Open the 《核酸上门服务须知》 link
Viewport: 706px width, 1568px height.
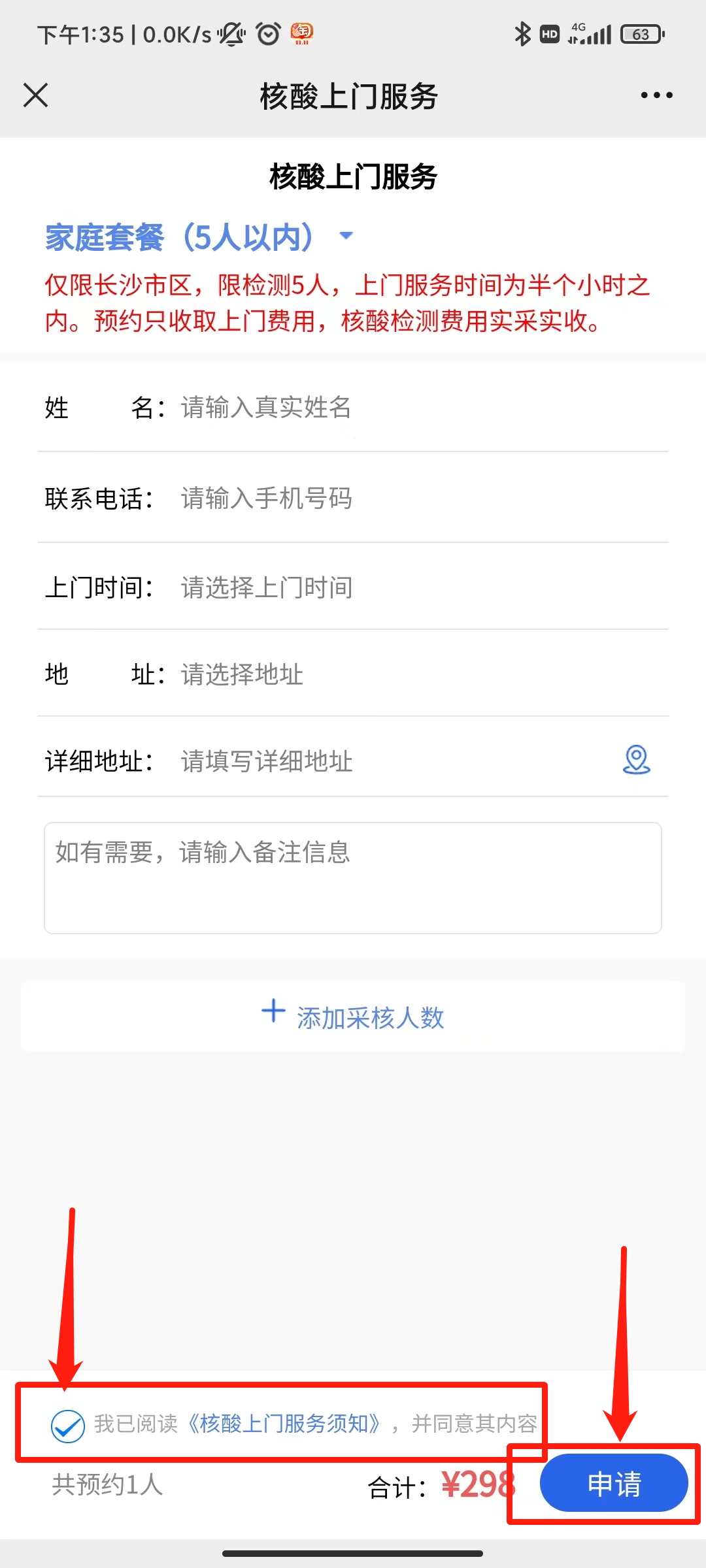284,1424
